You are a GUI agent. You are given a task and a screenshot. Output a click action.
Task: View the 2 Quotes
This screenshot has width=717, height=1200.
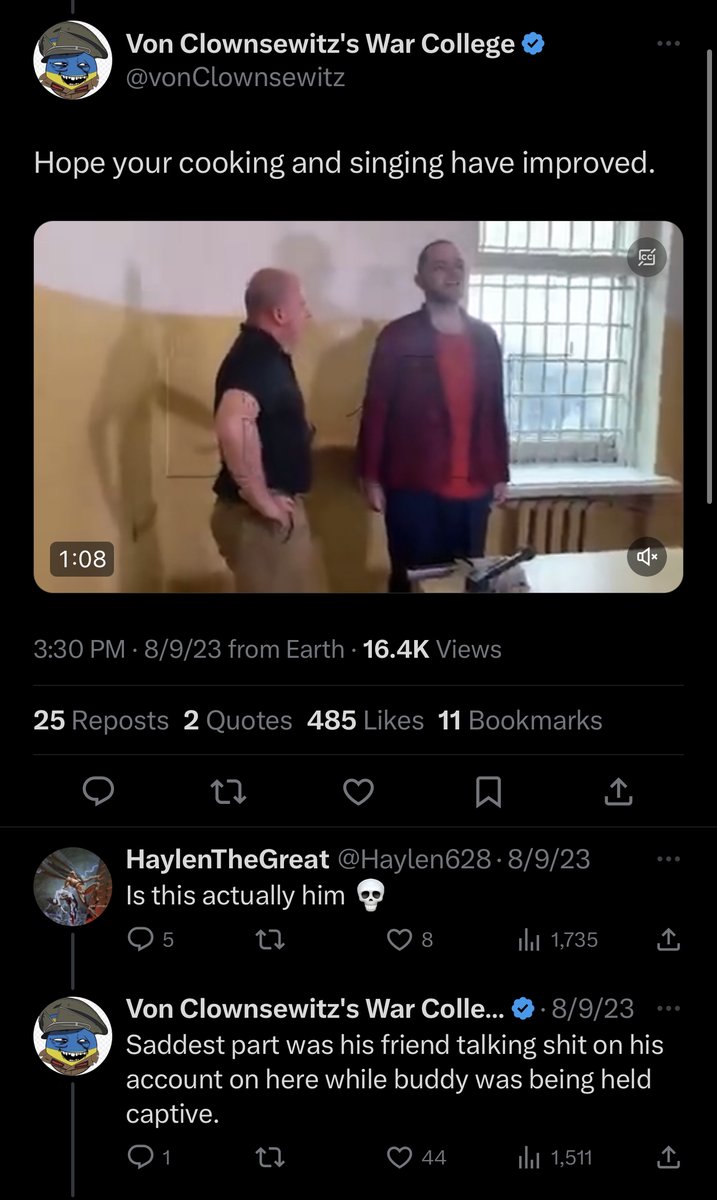coord(238,720)
